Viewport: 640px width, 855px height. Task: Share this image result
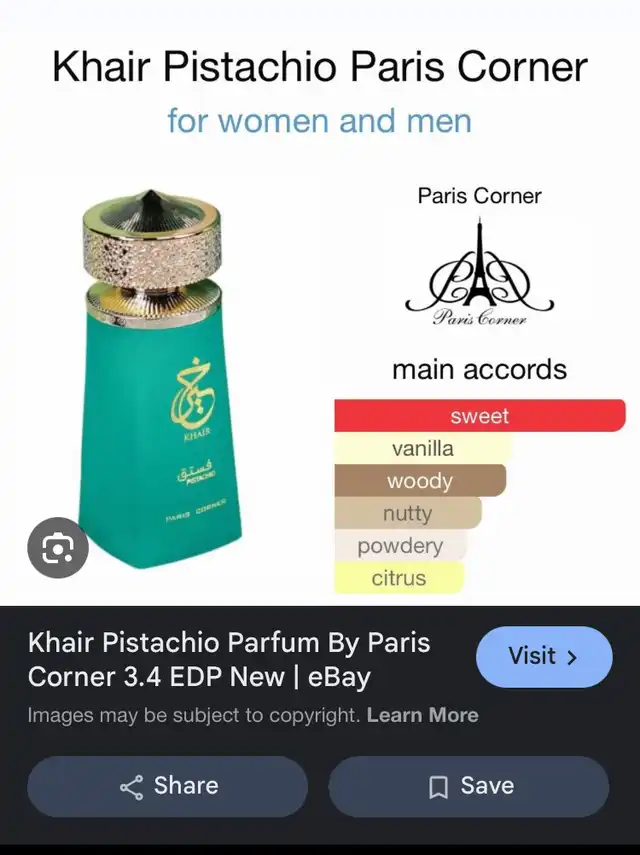(x=168, y=786)
